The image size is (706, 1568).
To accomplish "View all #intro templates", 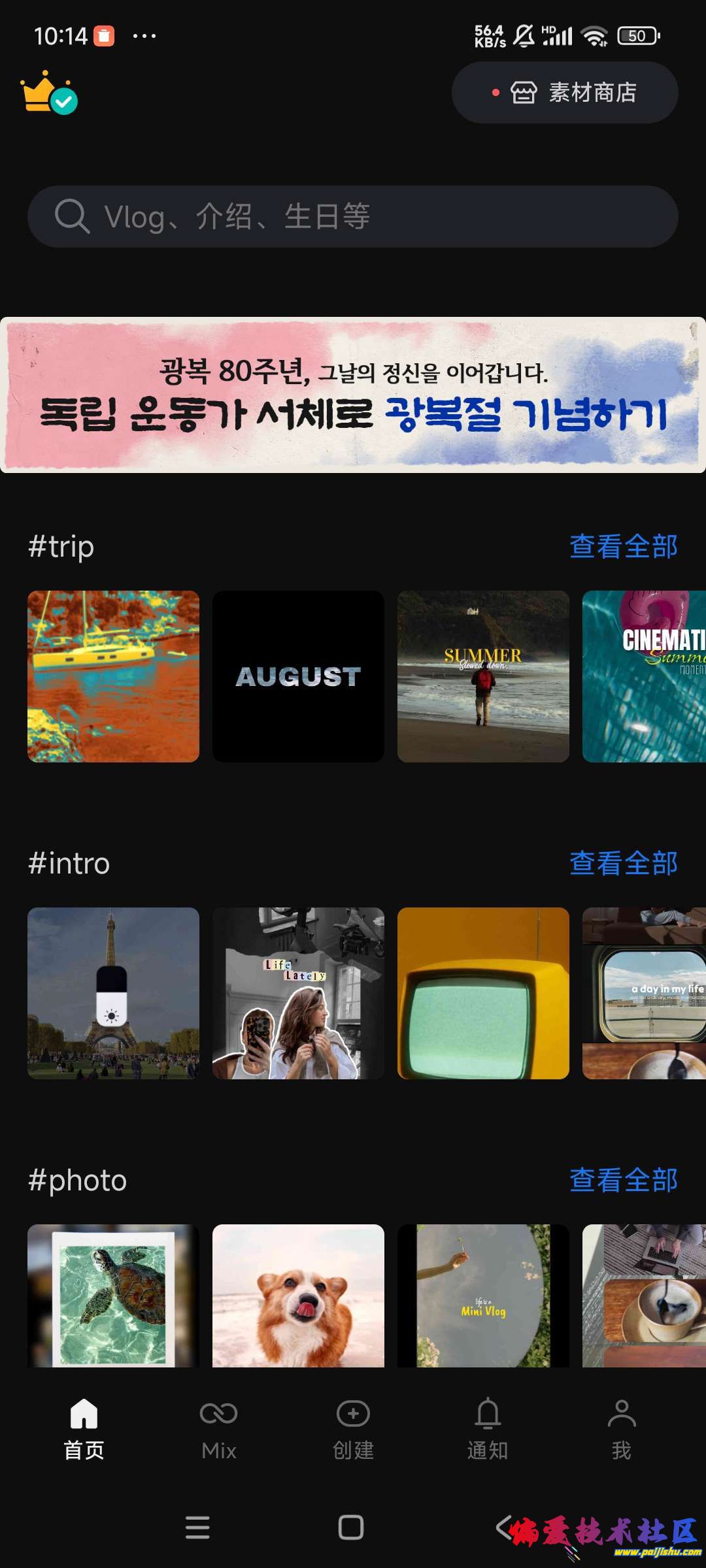I will [x=623, y=863].
